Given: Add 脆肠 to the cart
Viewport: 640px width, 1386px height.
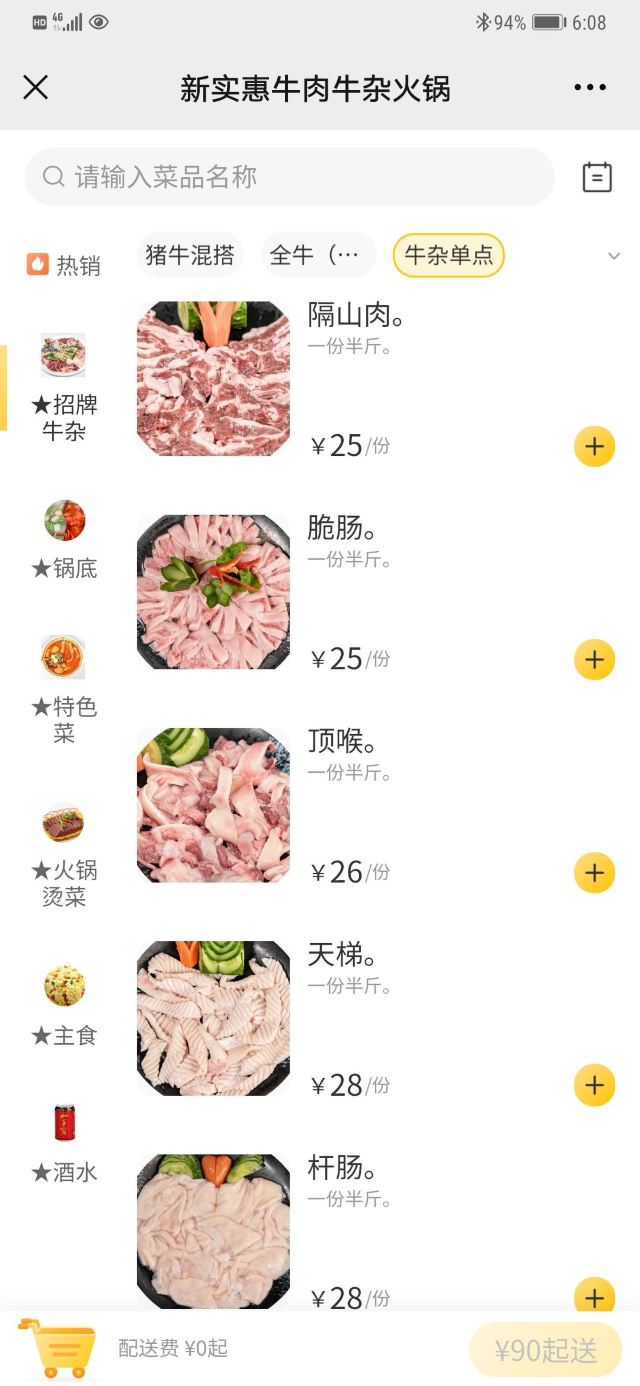Looking at the screenshot, I should tap(594, 659).
